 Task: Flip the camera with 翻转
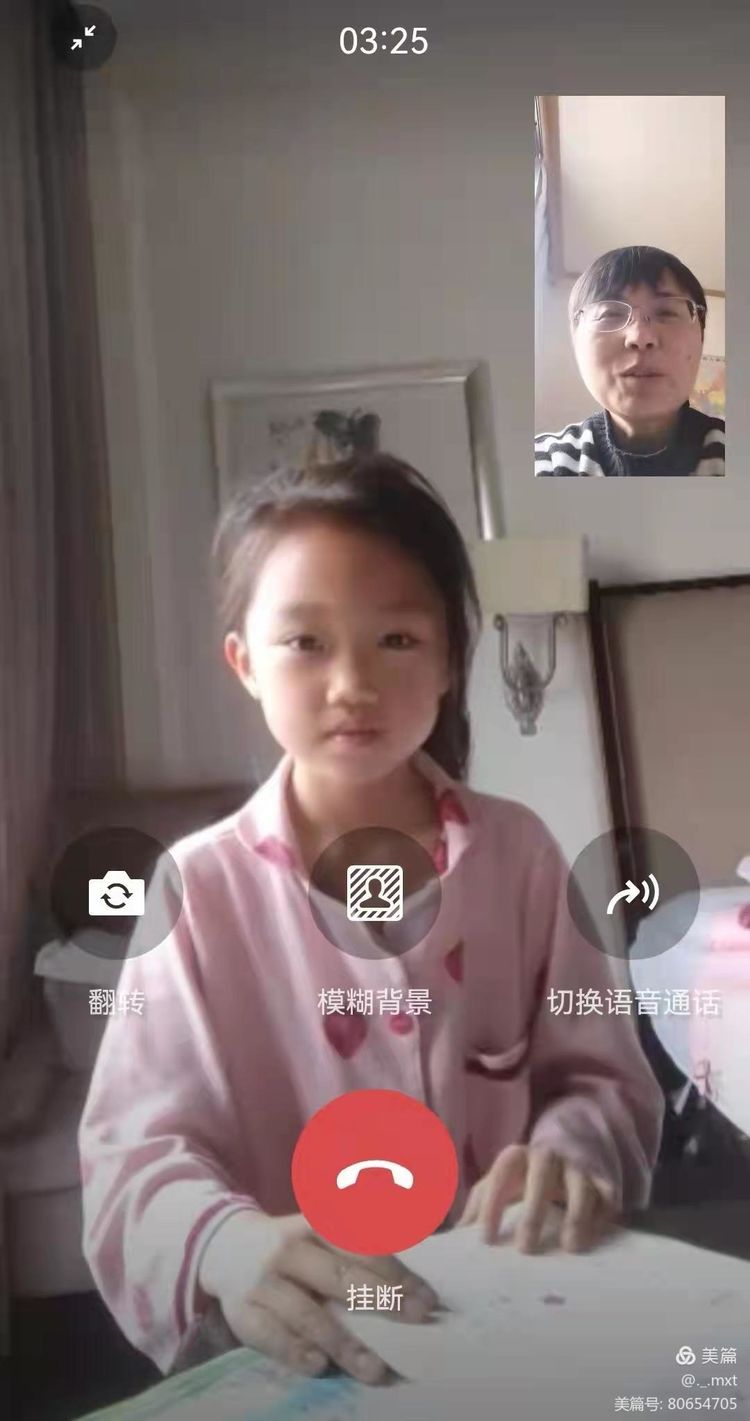(117, 893)
